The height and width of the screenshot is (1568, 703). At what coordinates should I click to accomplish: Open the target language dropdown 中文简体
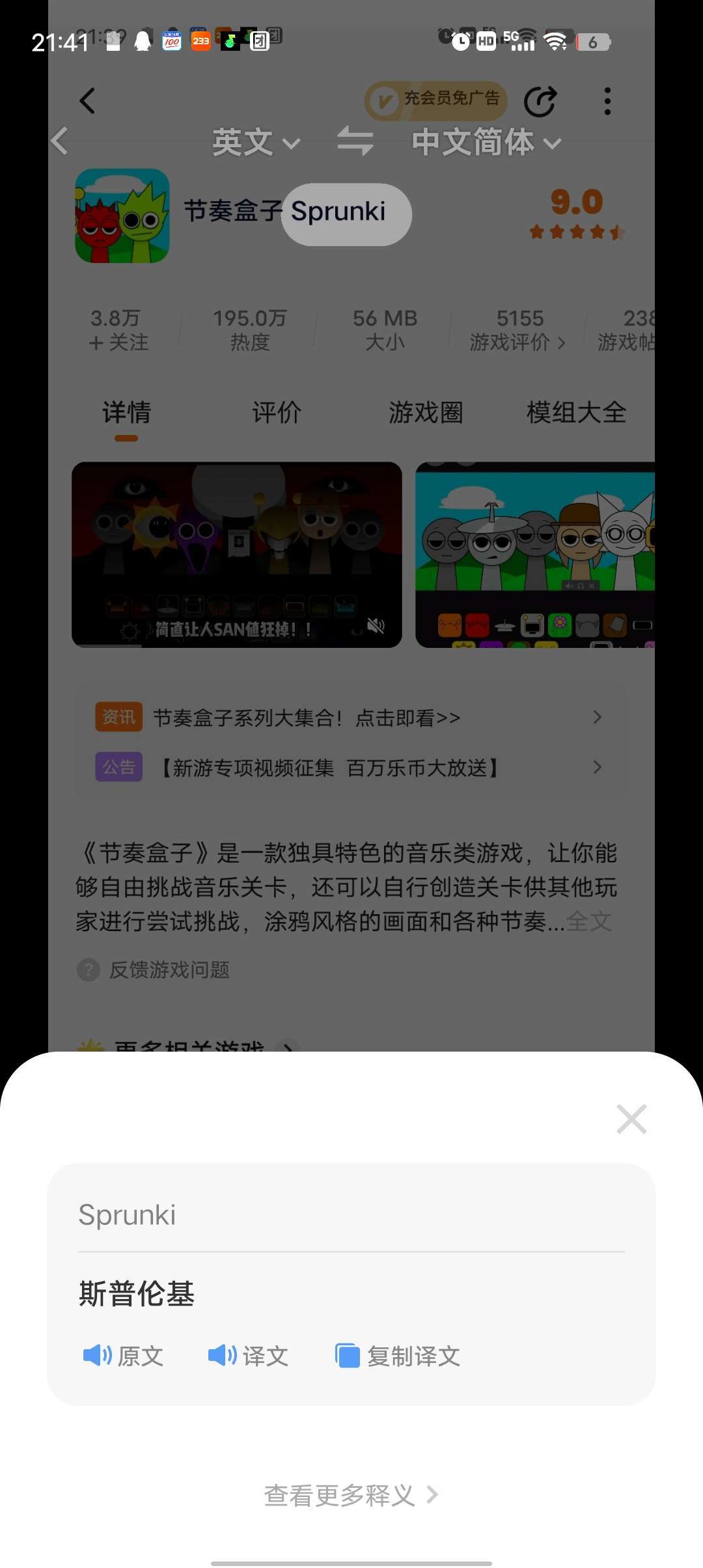(486, 143)
